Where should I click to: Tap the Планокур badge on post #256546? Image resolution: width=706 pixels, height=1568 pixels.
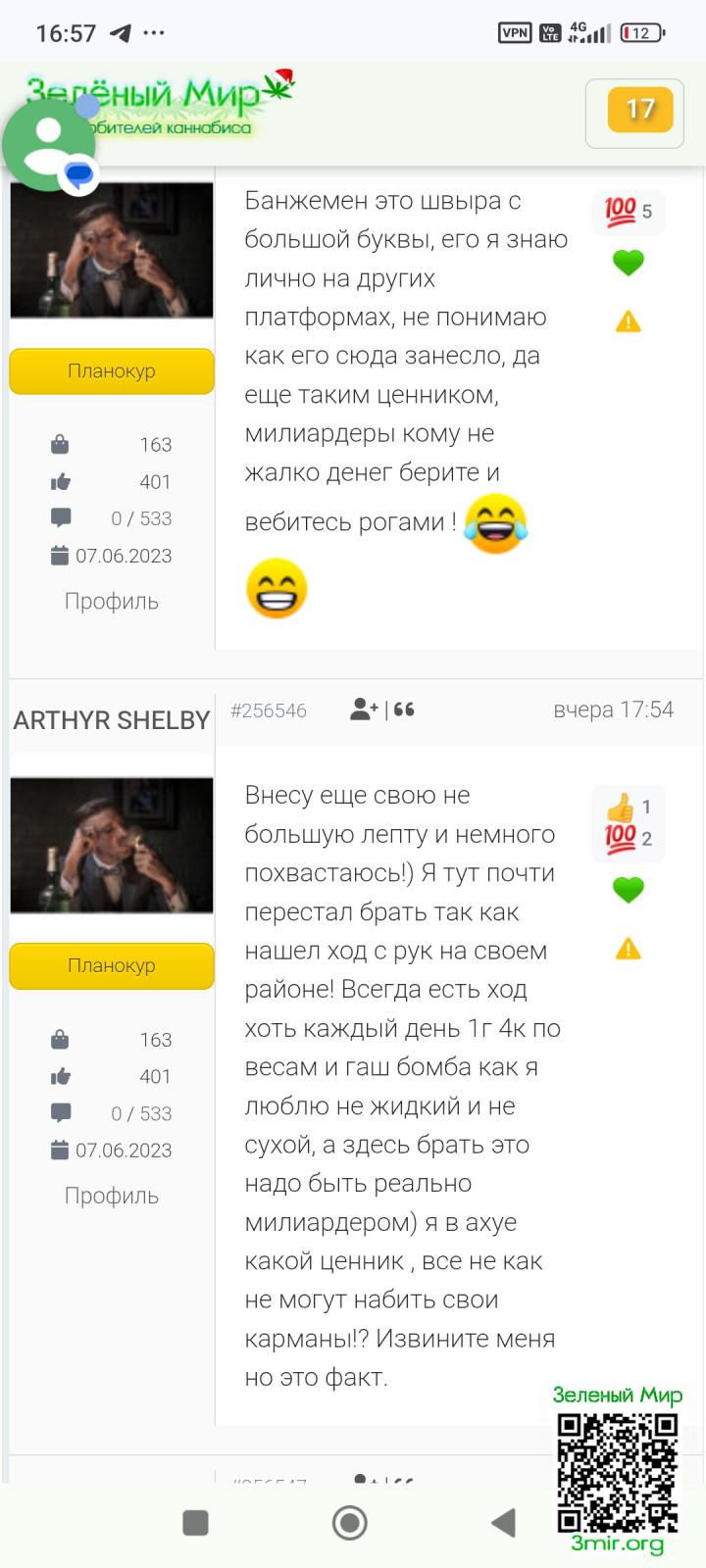112,965
